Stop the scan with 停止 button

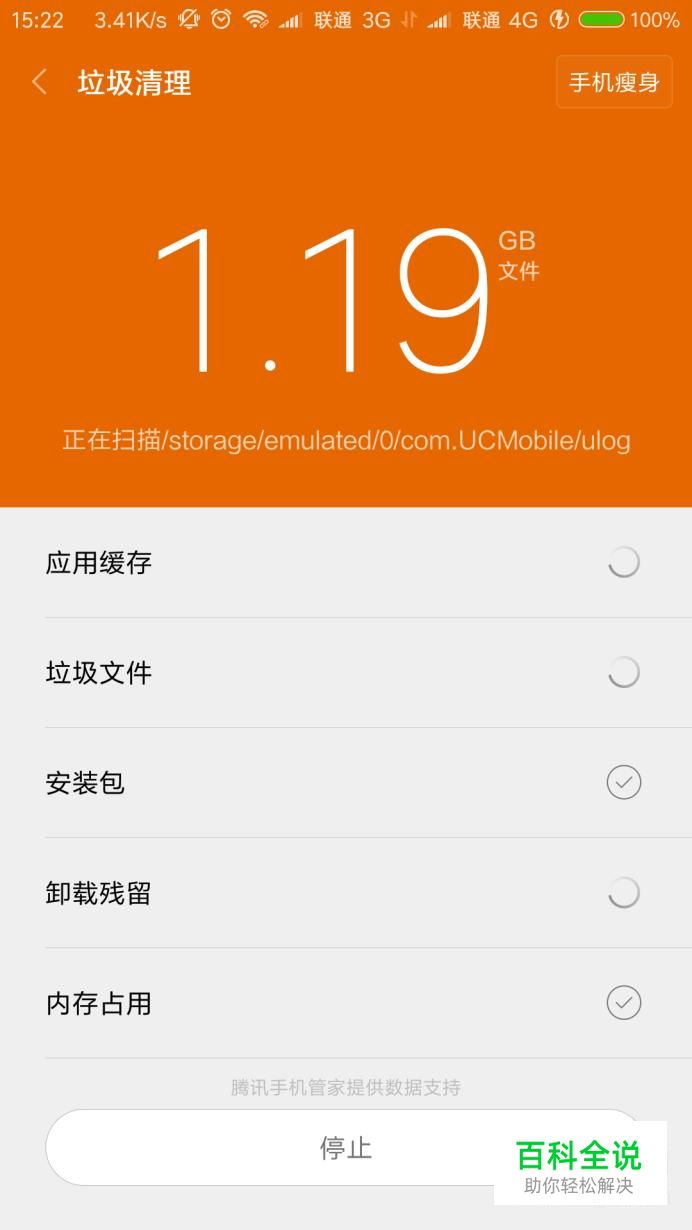click(x=346, y=1147)
